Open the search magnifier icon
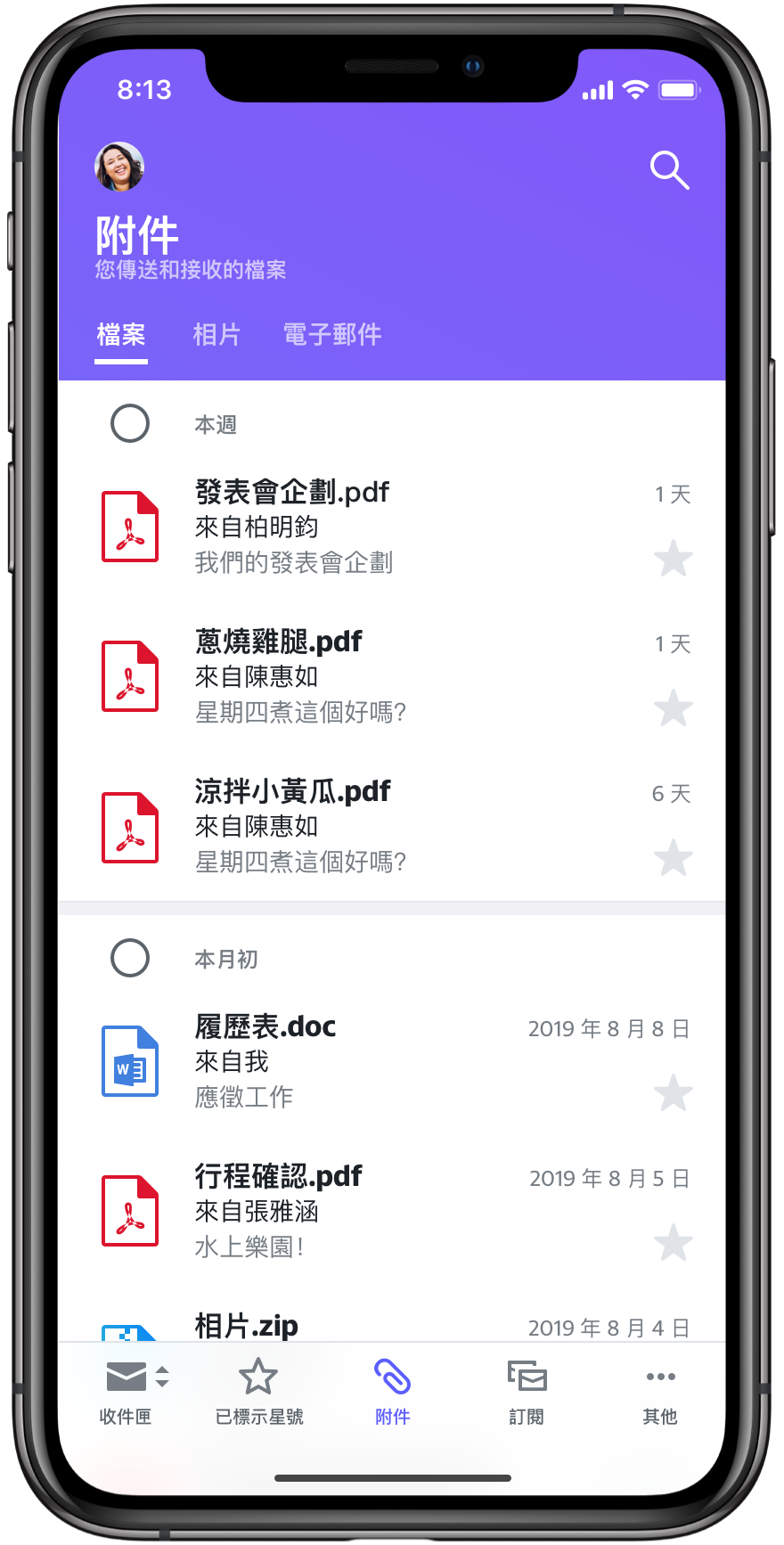The image size is (784, 1545). (669, 169)
